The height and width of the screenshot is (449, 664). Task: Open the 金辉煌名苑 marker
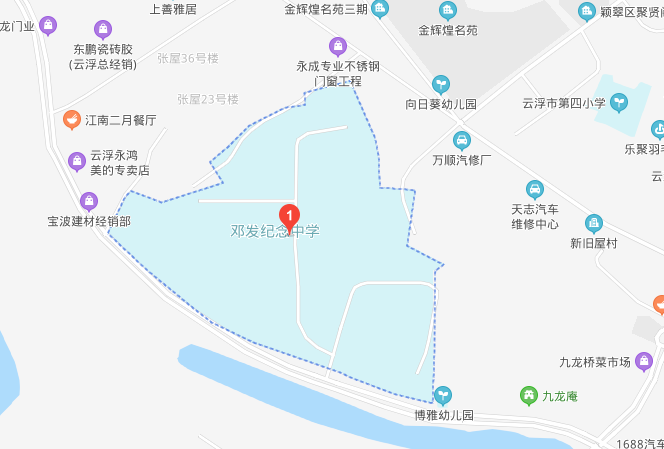point(447,11)
